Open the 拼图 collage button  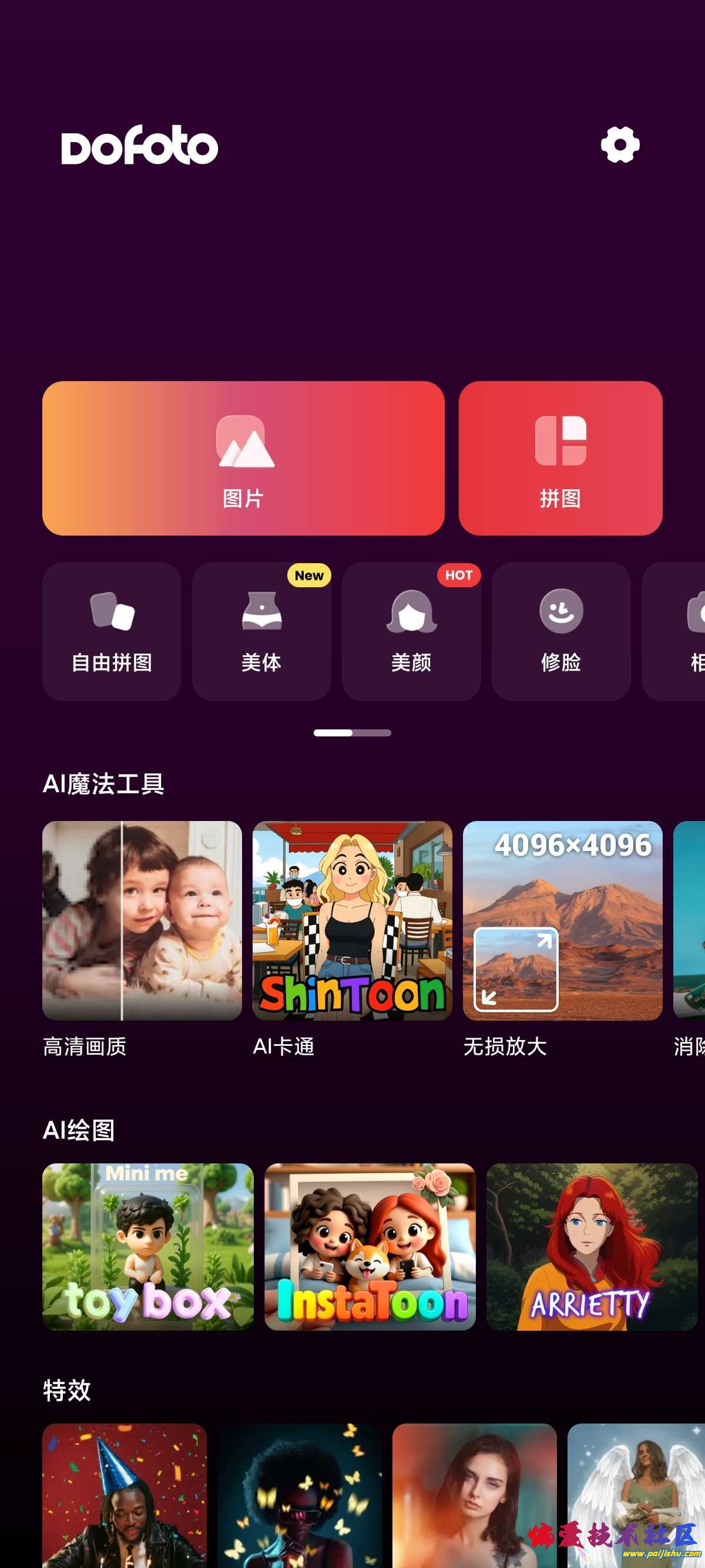coord(560,458)
